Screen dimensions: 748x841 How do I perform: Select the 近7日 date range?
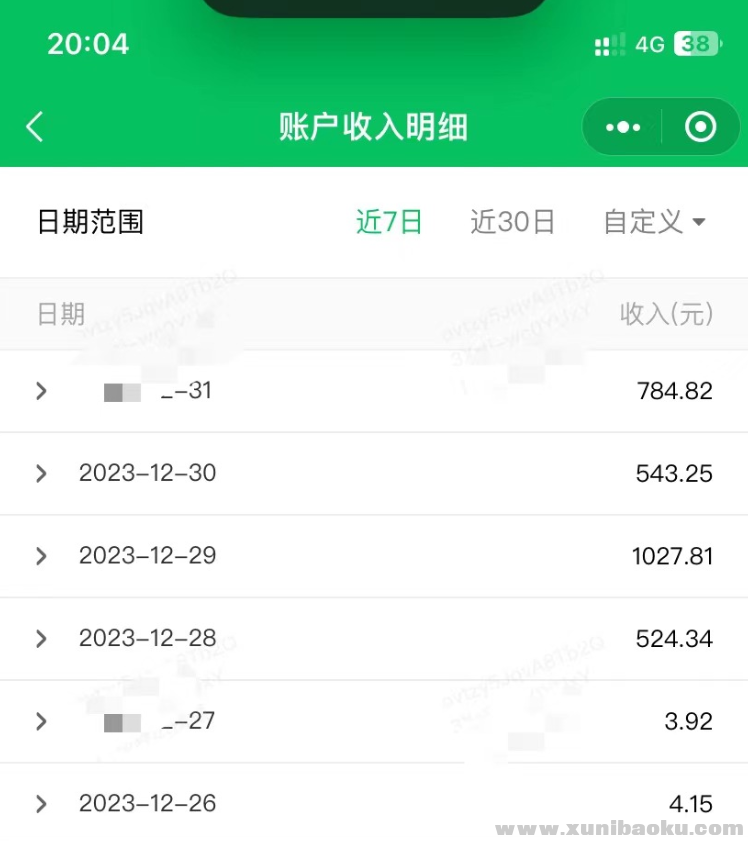point(389,221)
